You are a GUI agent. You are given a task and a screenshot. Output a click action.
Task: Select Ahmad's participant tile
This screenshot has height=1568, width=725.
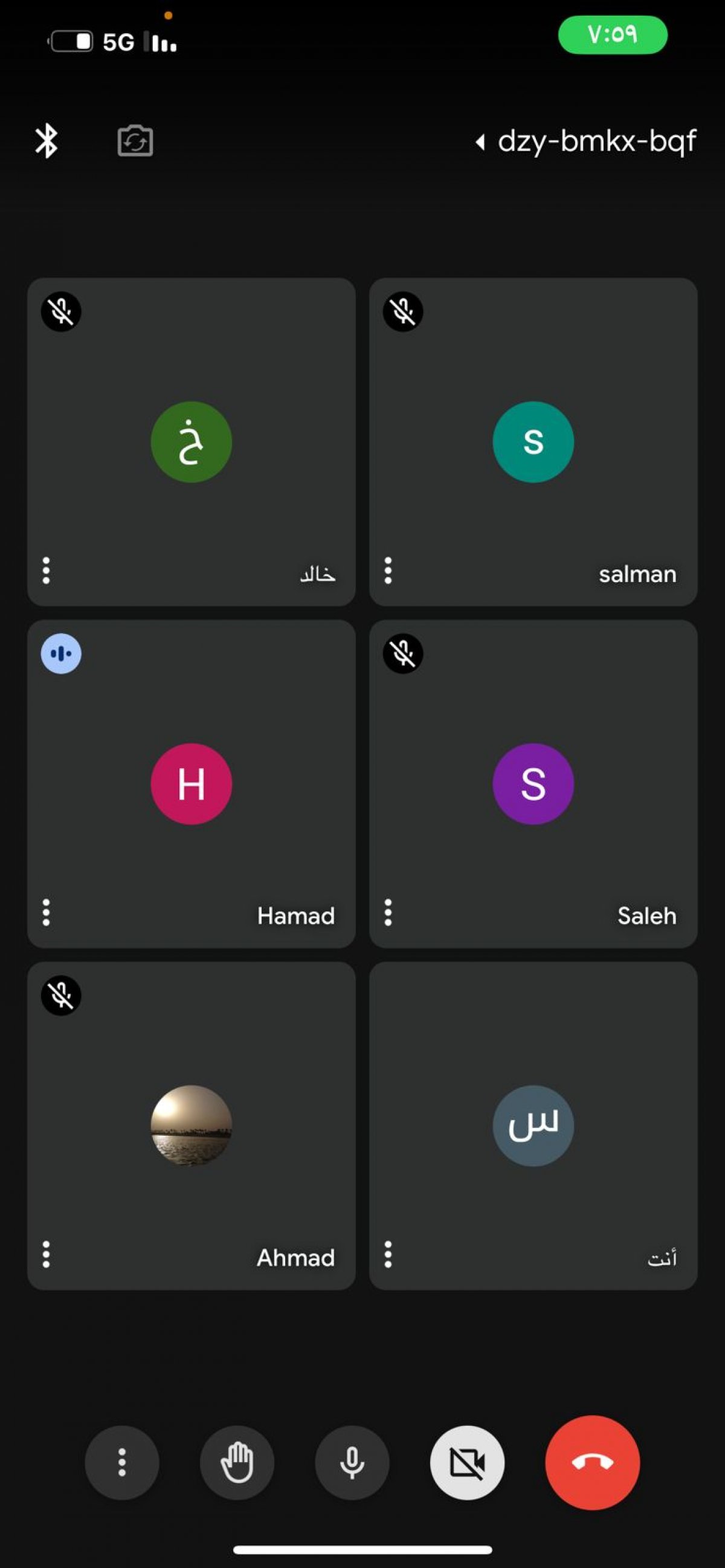(191, 1126)
